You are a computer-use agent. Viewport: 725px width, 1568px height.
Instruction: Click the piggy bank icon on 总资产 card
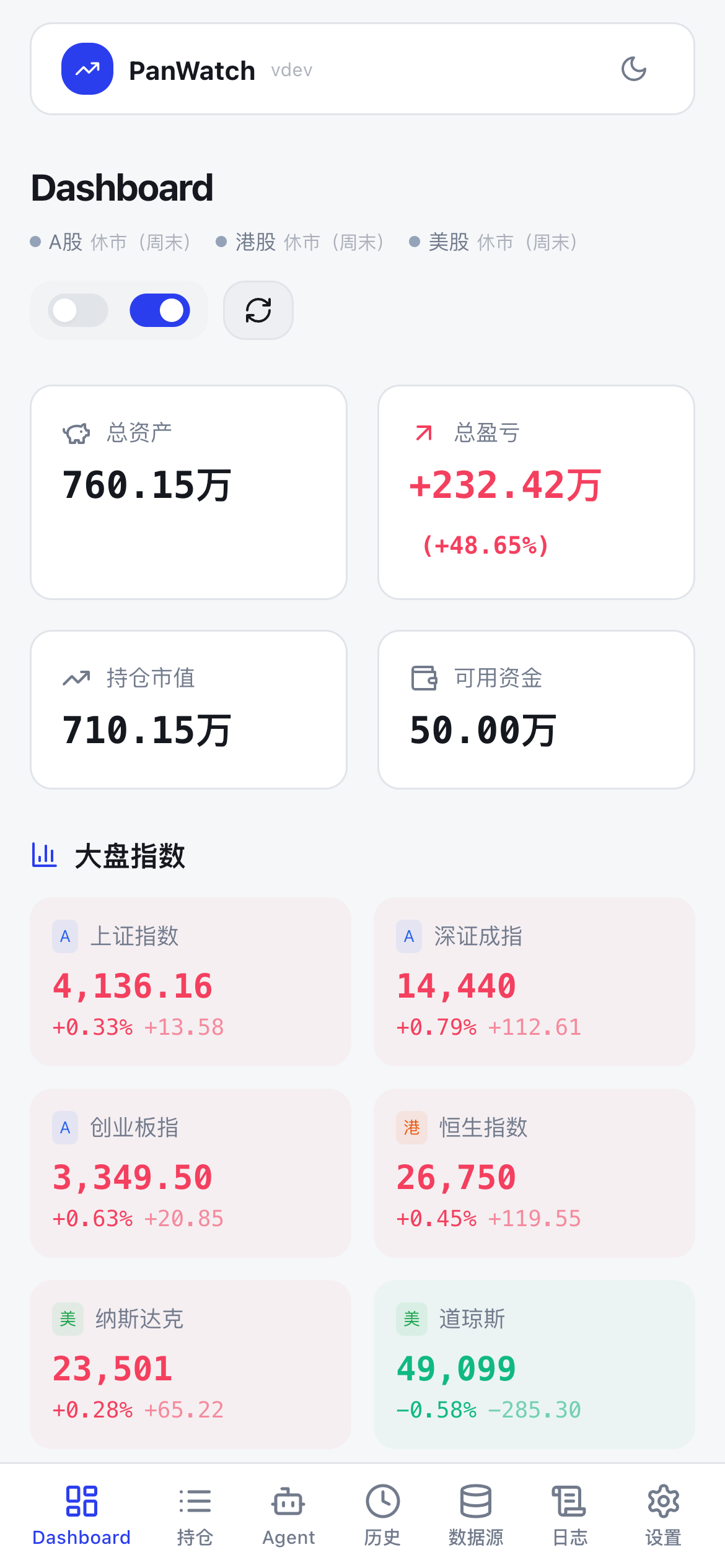click(76, 432)
